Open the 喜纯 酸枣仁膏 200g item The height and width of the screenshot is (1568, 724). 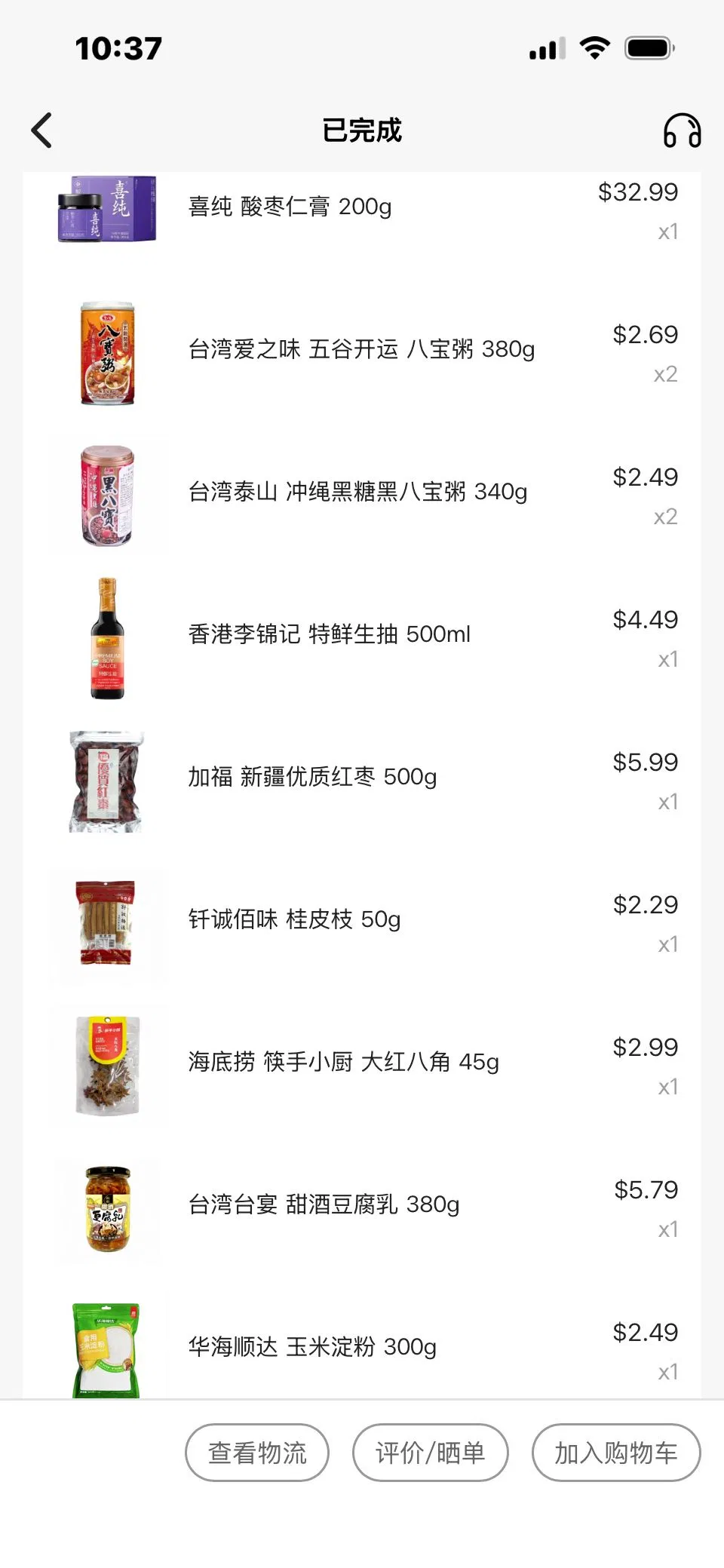click(x=290, y=207)
